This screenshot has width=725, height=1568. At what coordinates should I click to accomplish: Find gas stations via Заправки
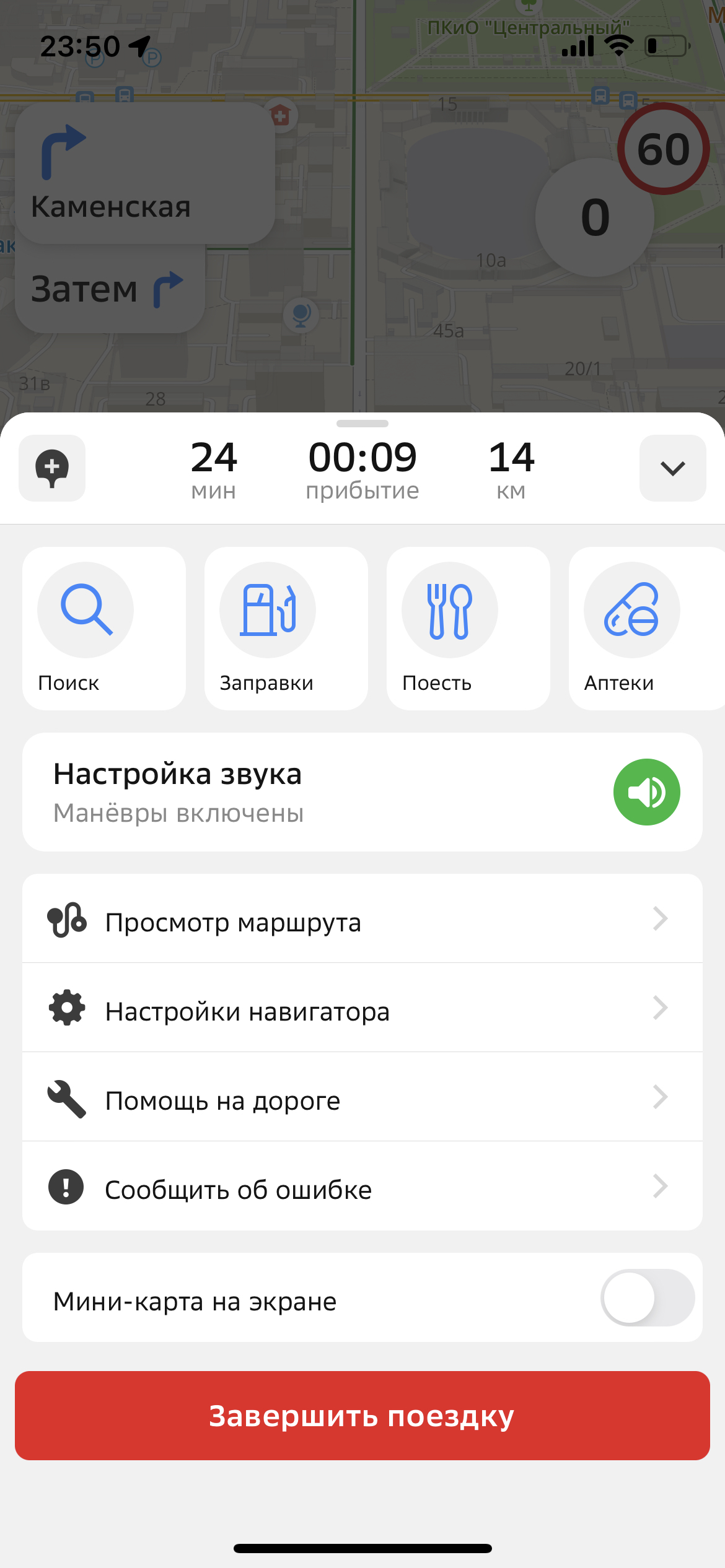[286, 629]
